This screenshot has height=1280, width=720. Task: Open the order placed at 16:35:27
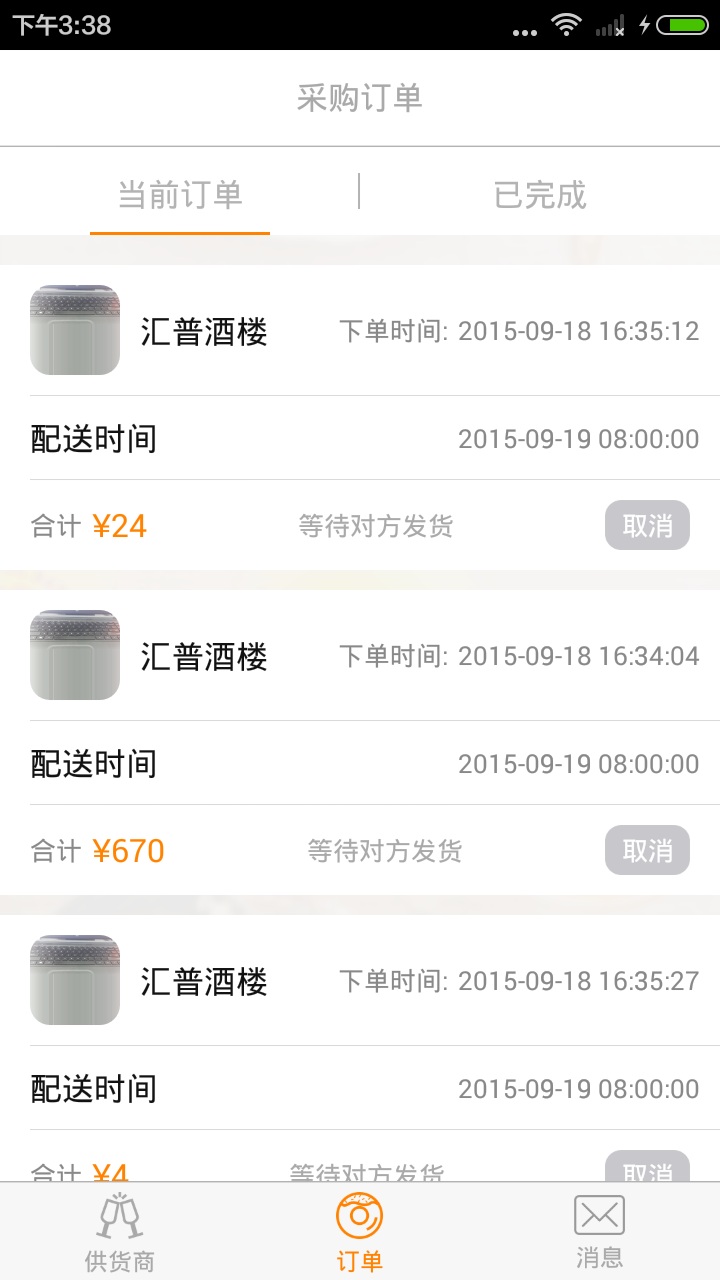pyautogui.click(x=360, y=982)
